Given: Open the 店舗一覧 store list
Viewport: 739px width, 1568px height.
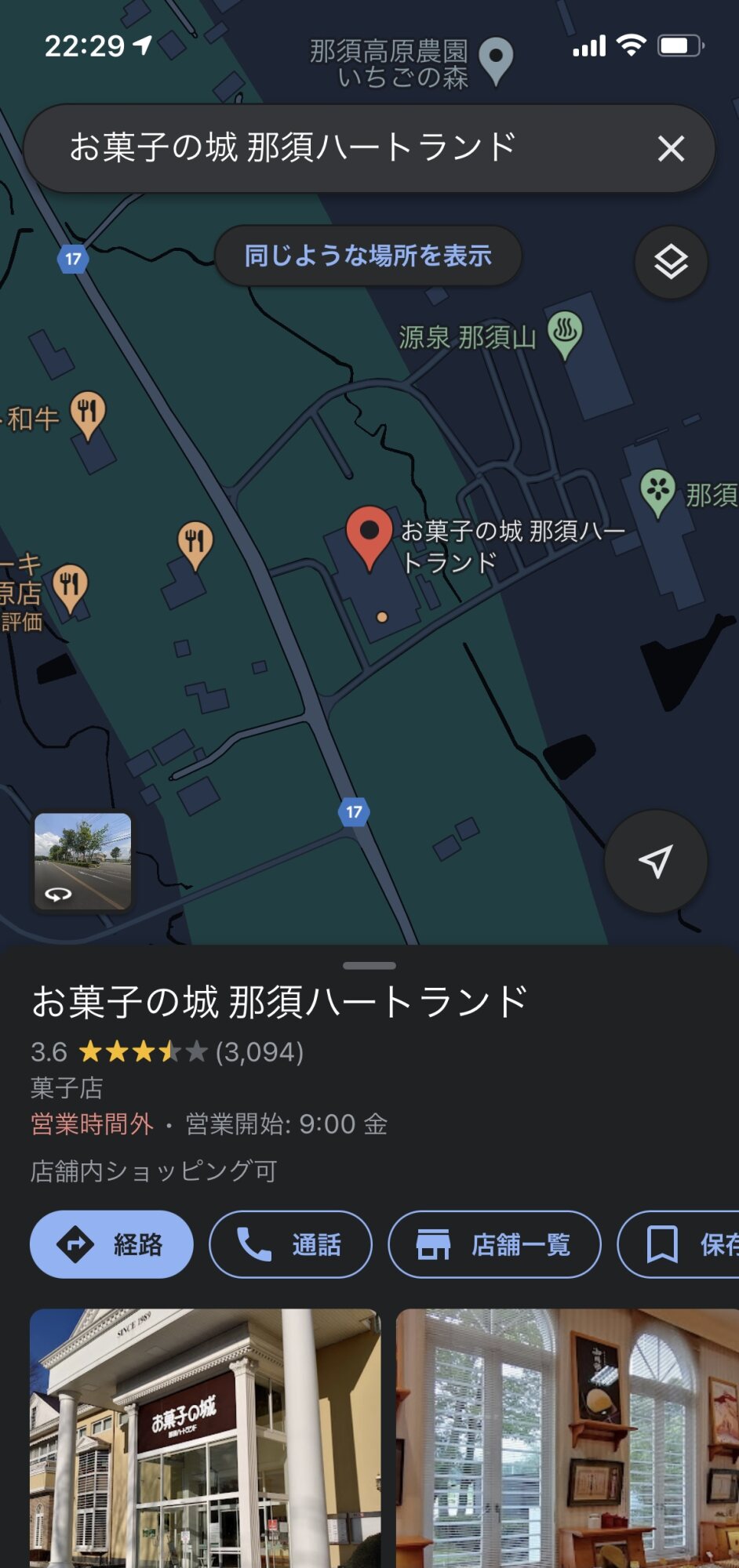Looking at the screenshot, I should coord(494,1244).
